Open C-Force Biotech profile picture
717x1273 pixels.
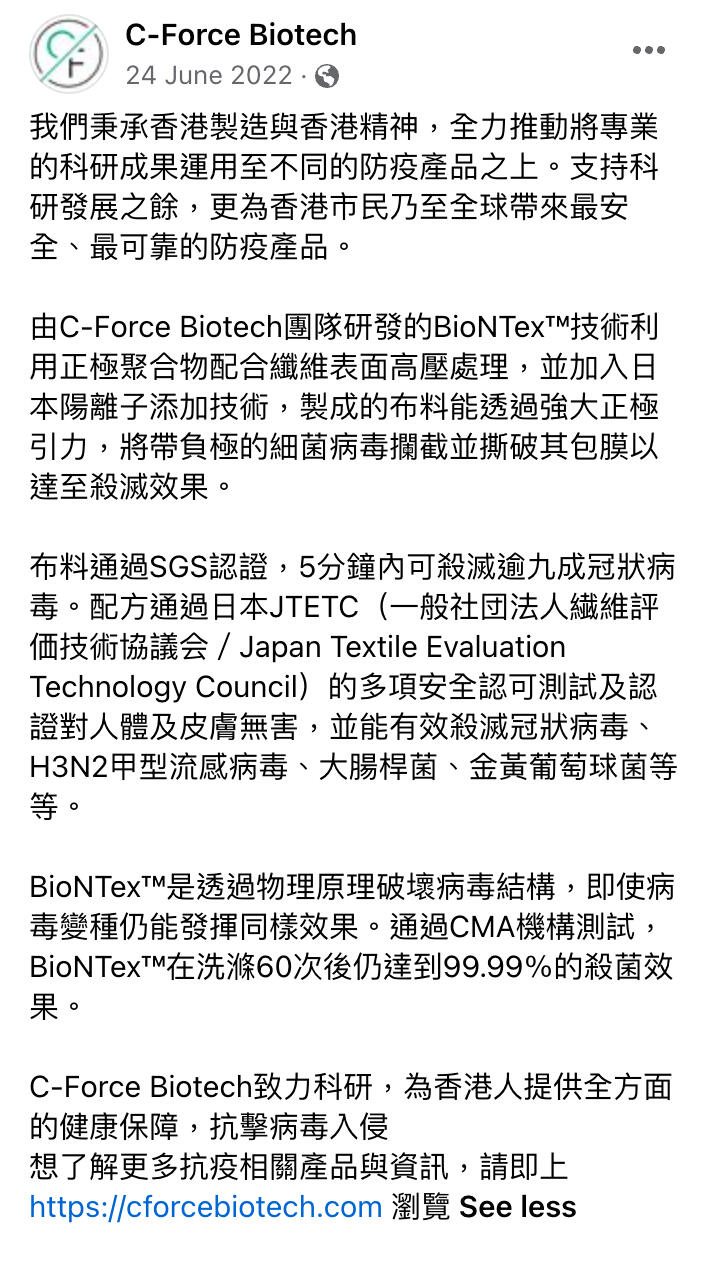pos(69,54)
